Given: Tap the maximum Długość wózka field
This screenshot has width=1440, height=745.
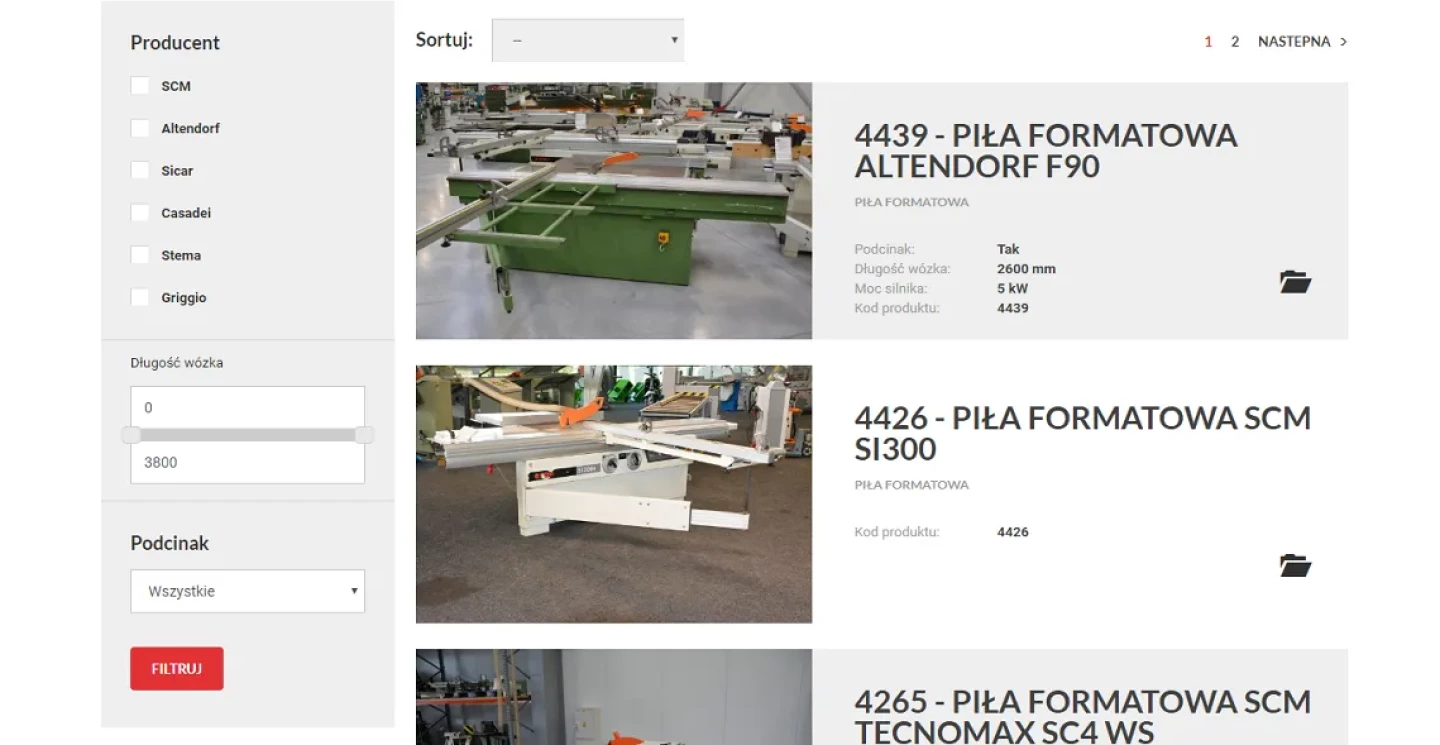Looking at the screenshot, I should 247,462.
